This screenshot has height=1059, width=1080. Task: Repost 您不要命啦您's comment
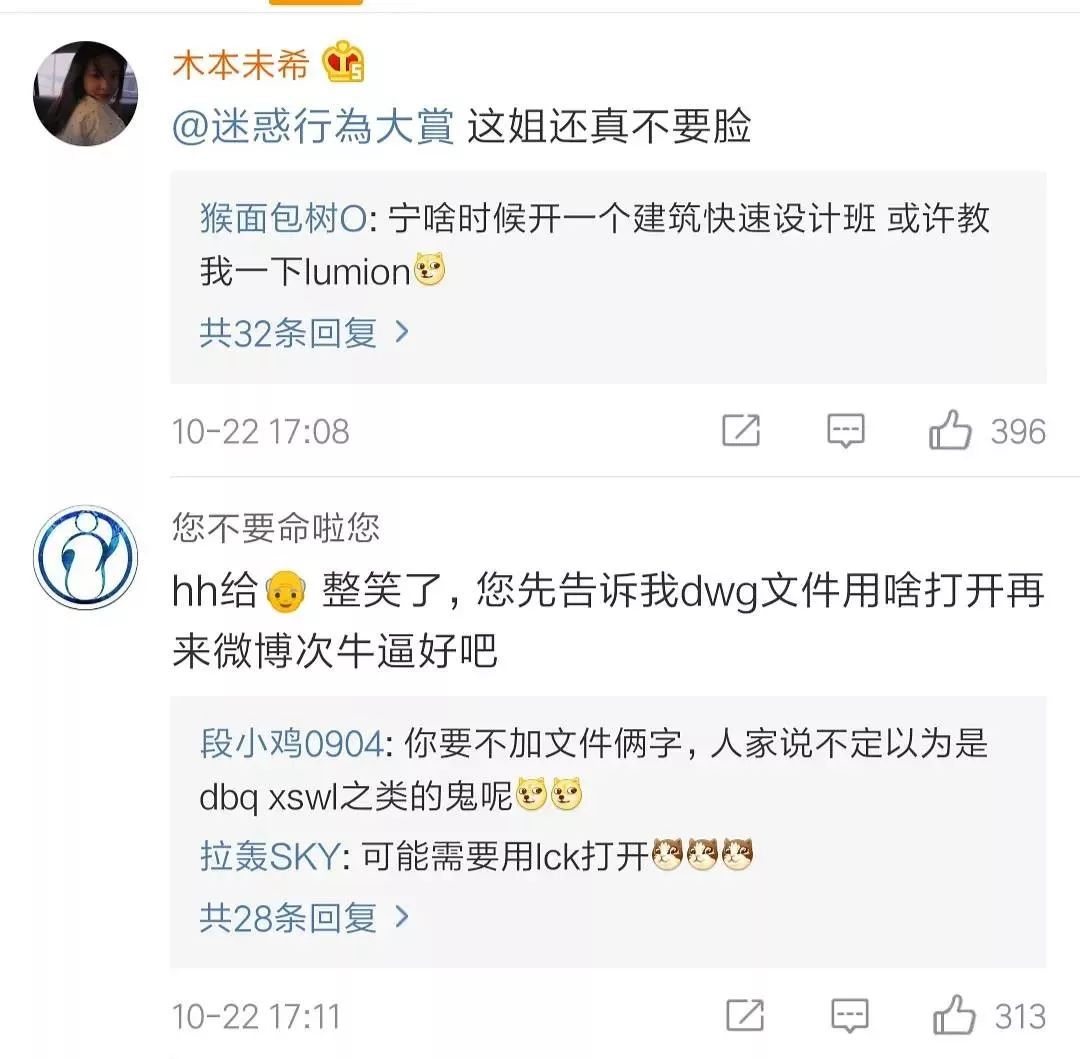click(x=744, y=1017)
